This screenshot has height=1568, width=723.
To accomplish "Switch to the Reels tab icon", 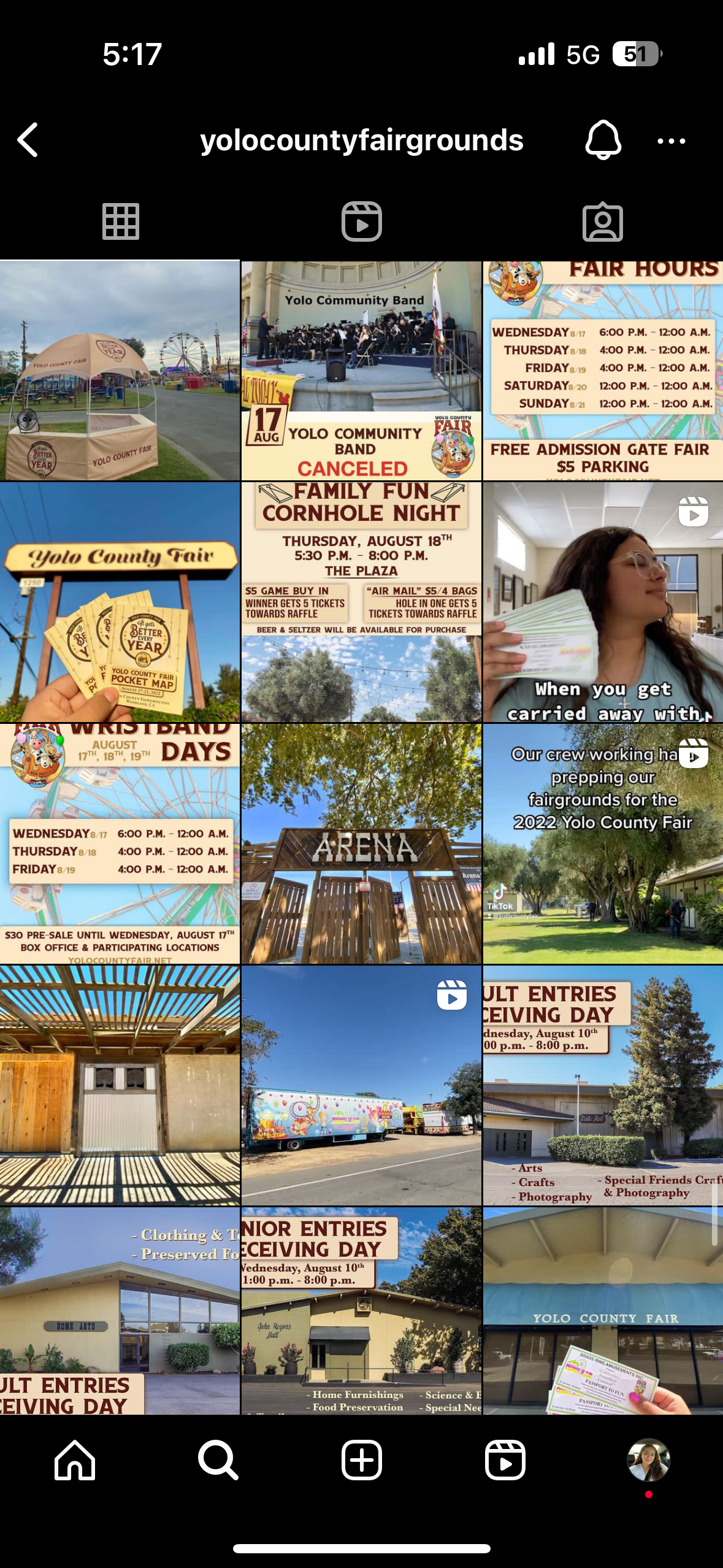I will click(361, 221).
